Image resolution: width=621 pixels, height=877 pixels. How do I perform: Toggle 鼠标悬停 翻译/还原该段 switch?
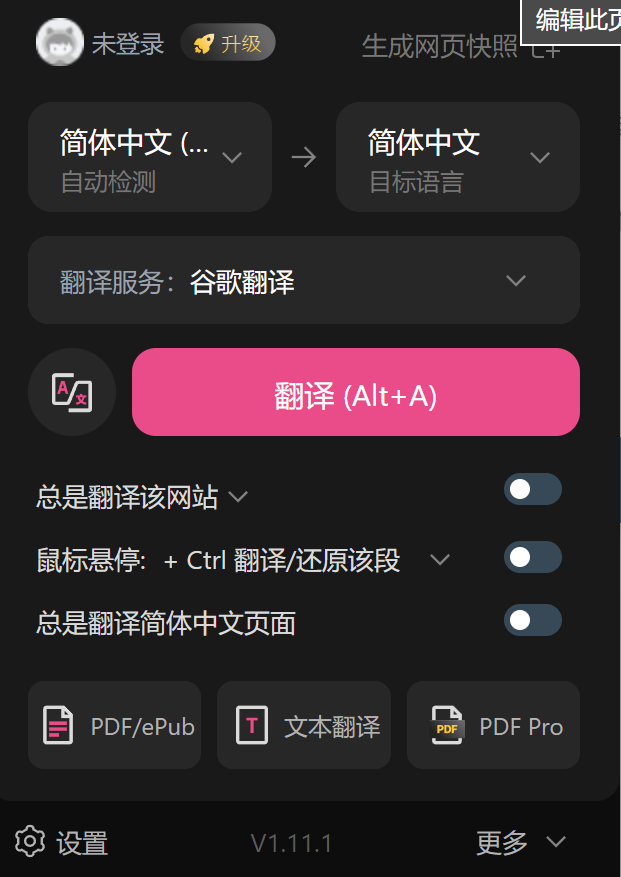532,557
